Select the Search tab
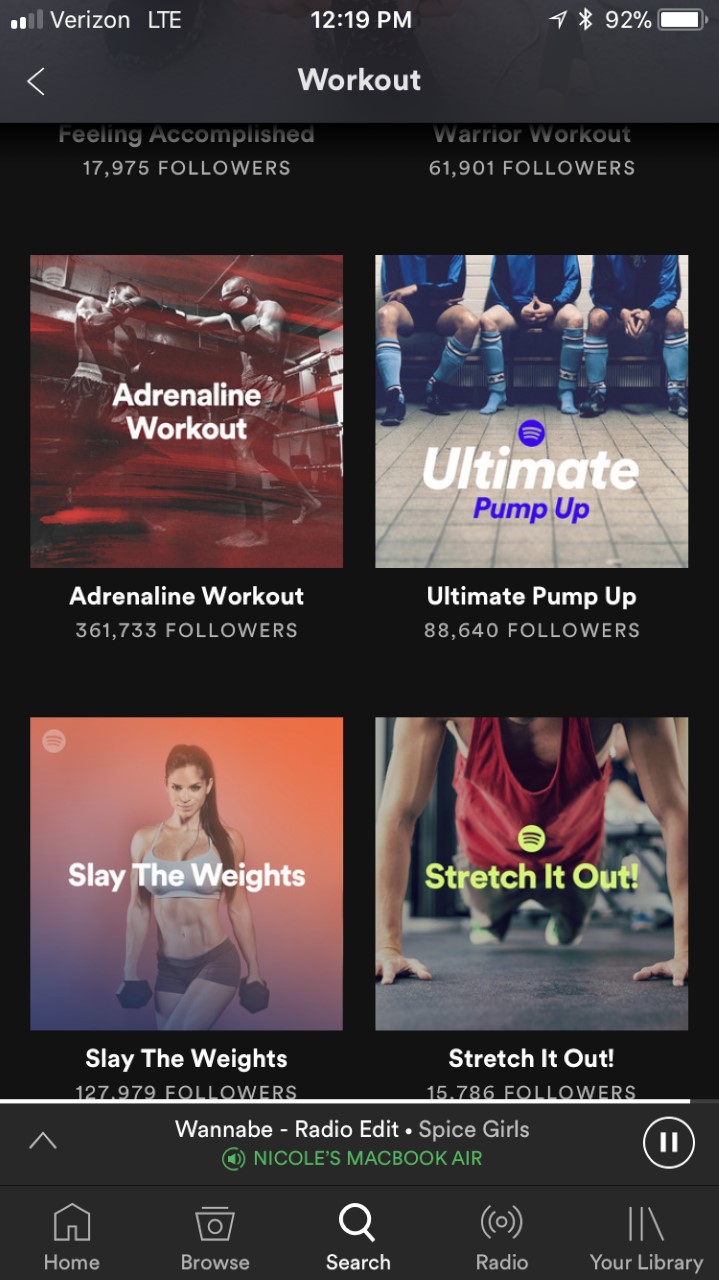 click(x=358, y=1236)
